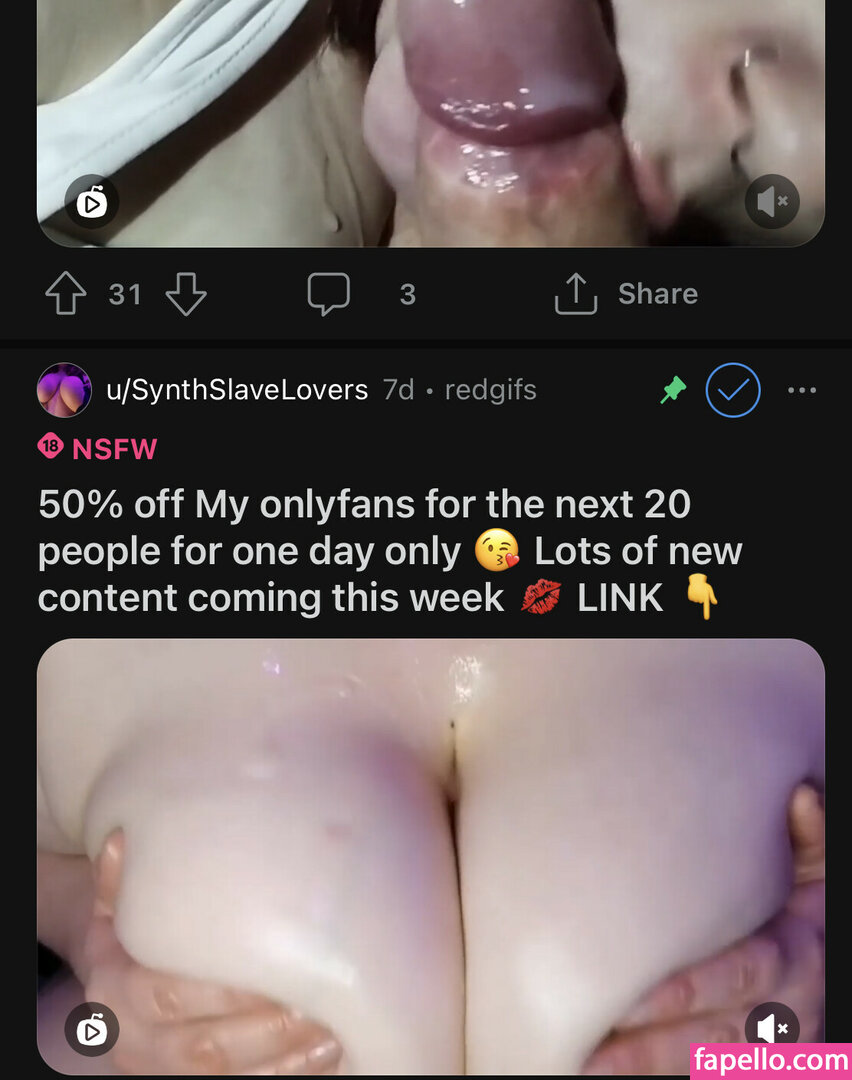This screenshot has height=1080, width=852.
Task: View the u/SynthSlaveLovers username profile
Action: tap(237, 390)
